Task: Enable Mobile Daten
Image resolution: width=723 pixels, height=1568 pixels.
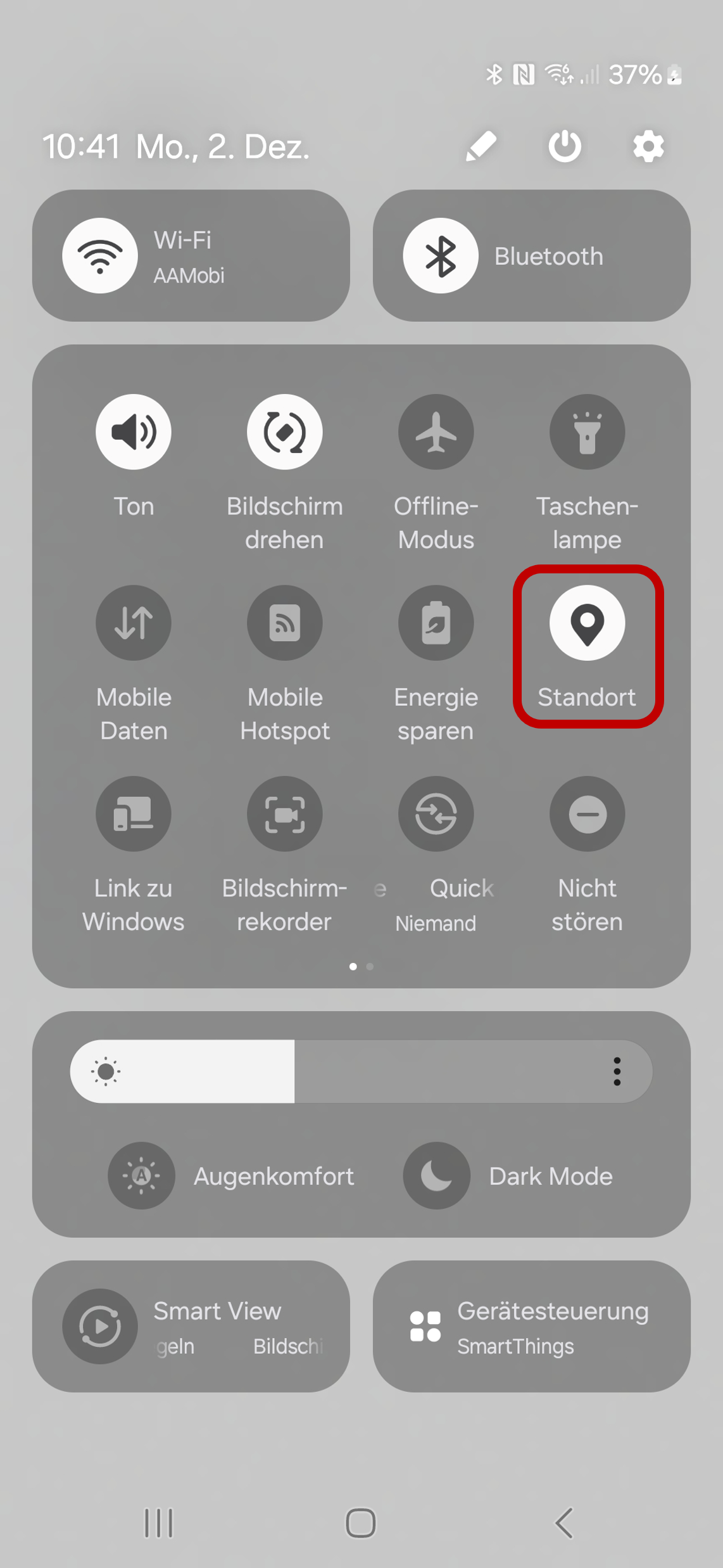Action: click(x=134, y=623)
